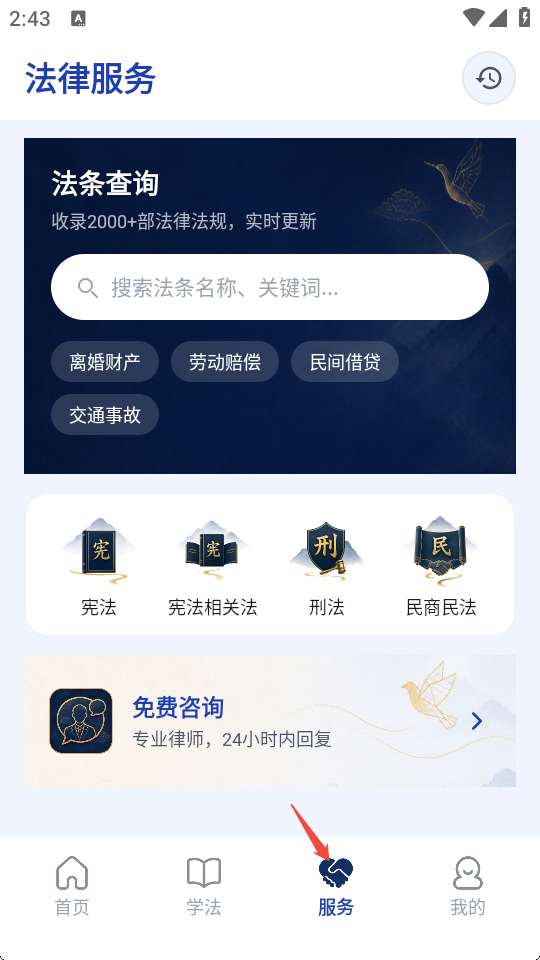Select the 交通事故 chip
540x960 pixels.
pos(105,414)
